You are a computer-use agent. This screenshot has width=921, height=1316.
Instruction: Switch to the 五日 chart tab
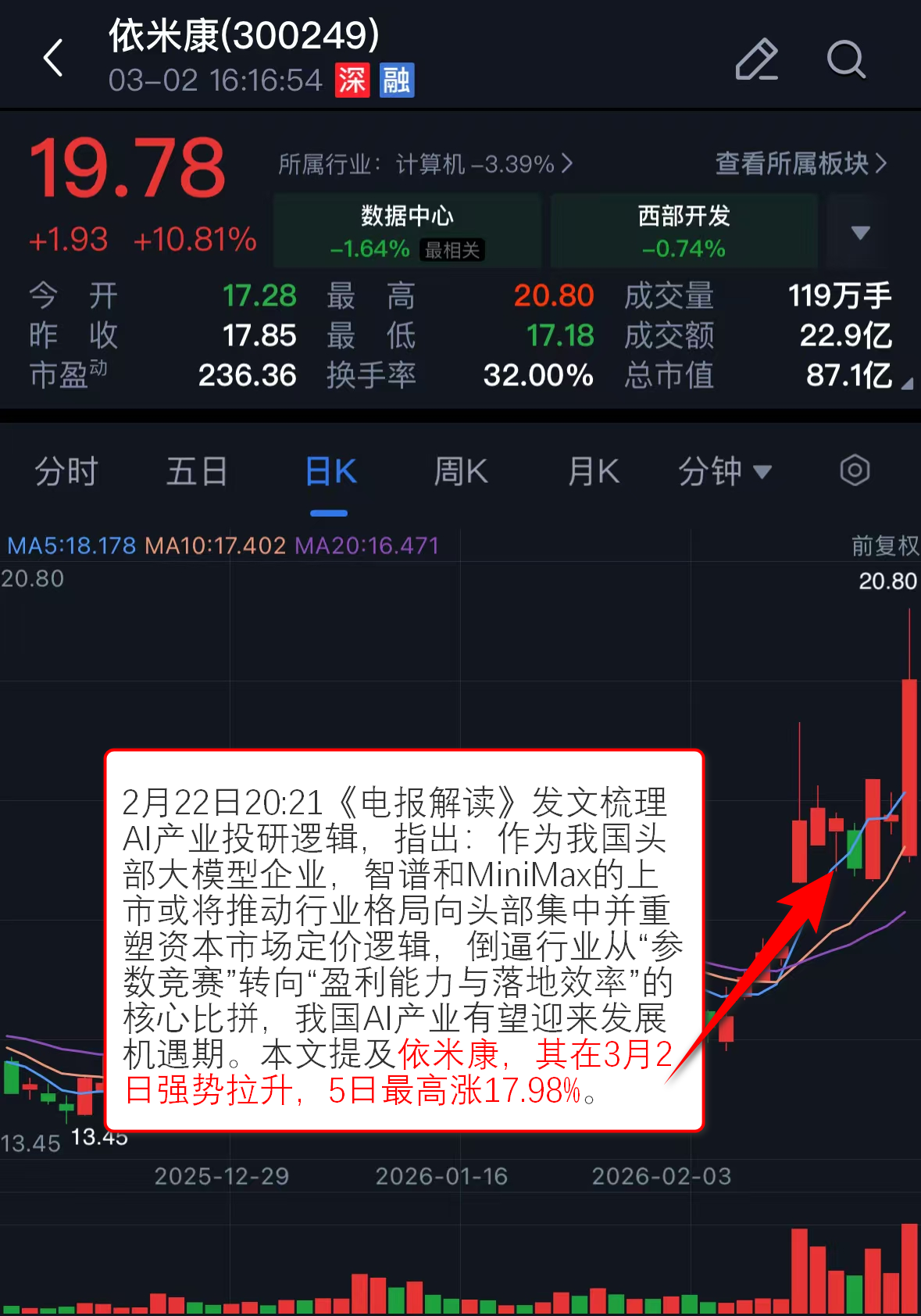(197, 471)
